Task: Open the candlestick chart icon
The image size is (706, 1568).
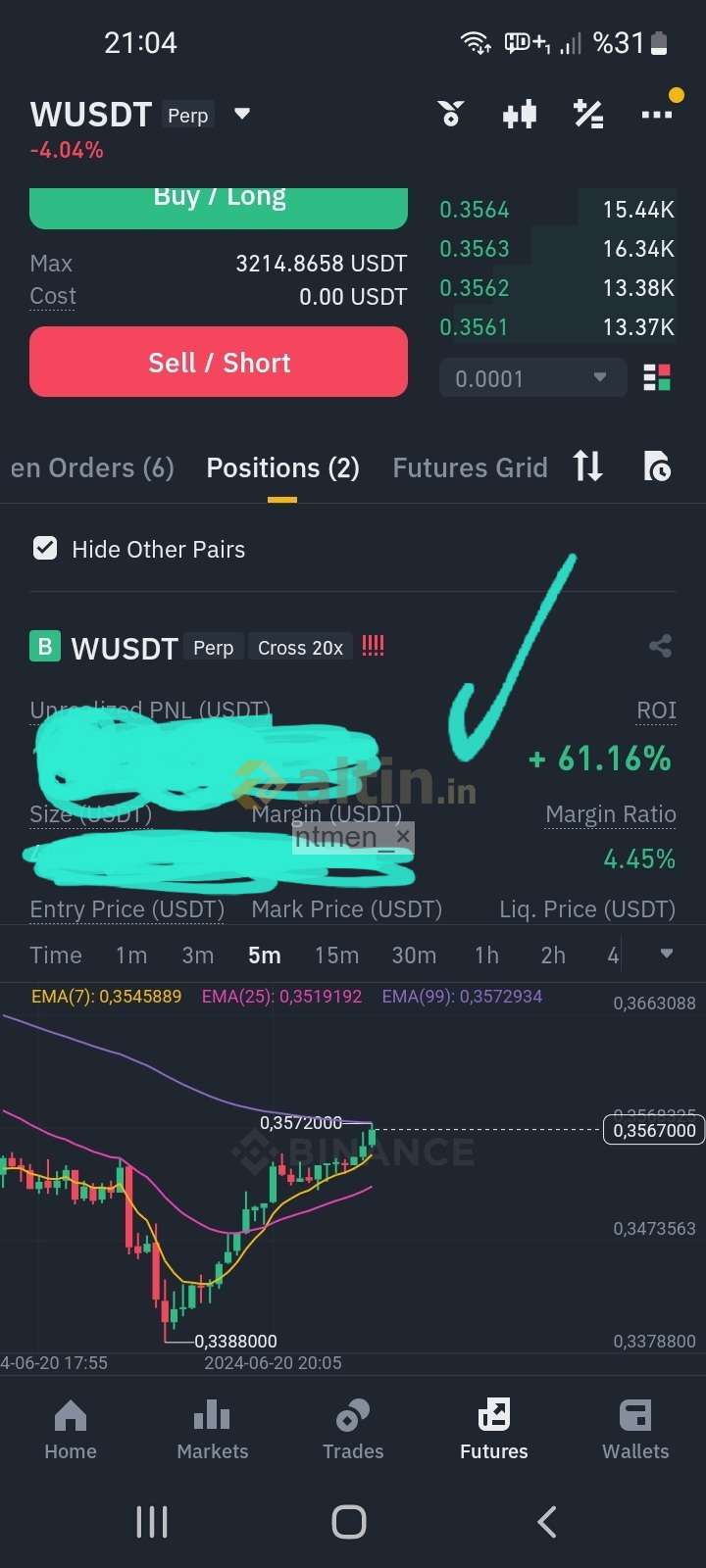Action: 520,115
